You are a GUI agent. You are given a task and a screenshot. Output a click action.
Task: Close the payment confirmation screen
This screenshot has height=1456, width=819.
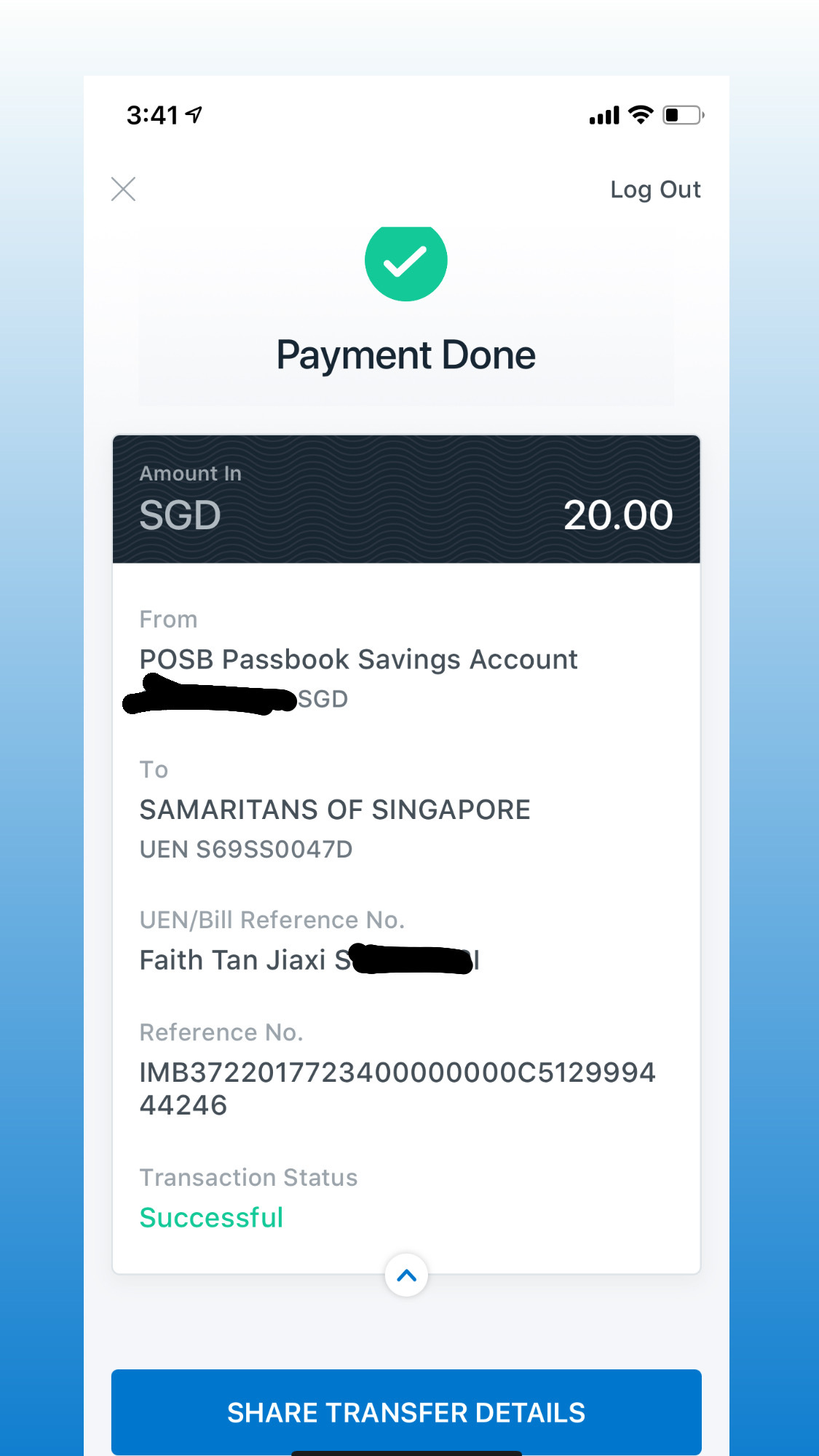coord(123,189)
